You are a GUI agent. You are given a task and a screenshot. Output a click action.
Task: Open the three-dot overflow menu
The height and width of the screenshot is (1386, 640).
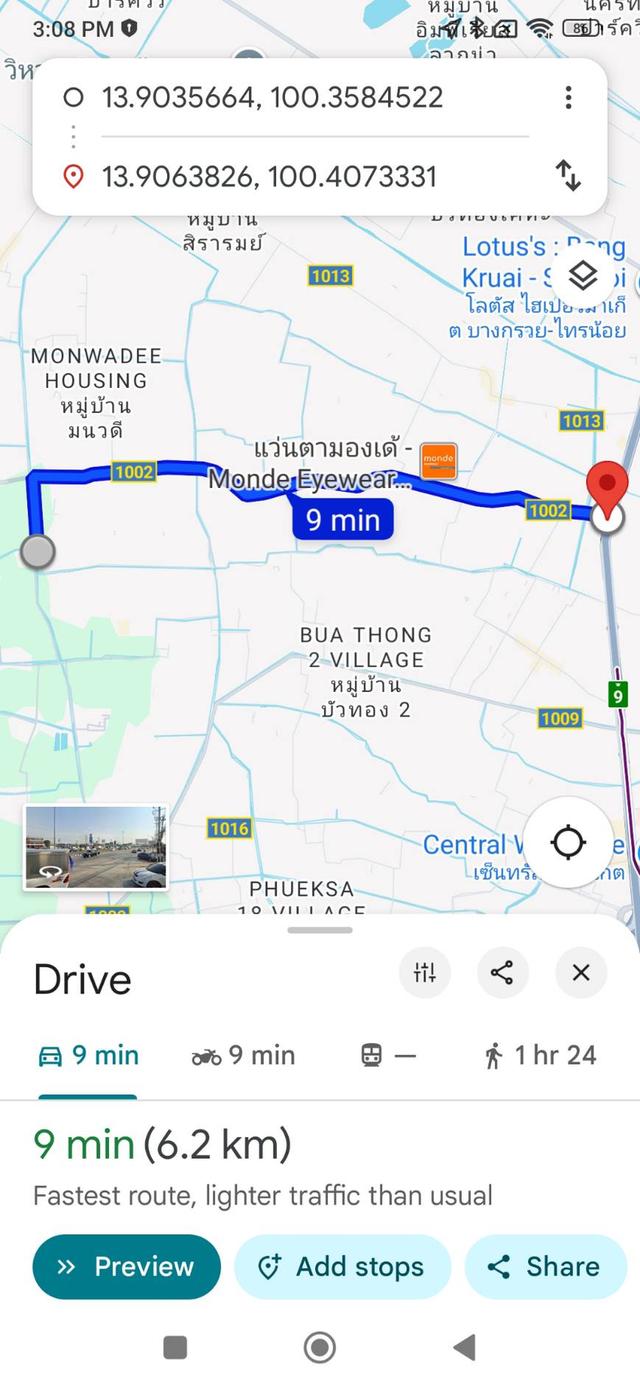pyautogui.click(x=568, y=97)
